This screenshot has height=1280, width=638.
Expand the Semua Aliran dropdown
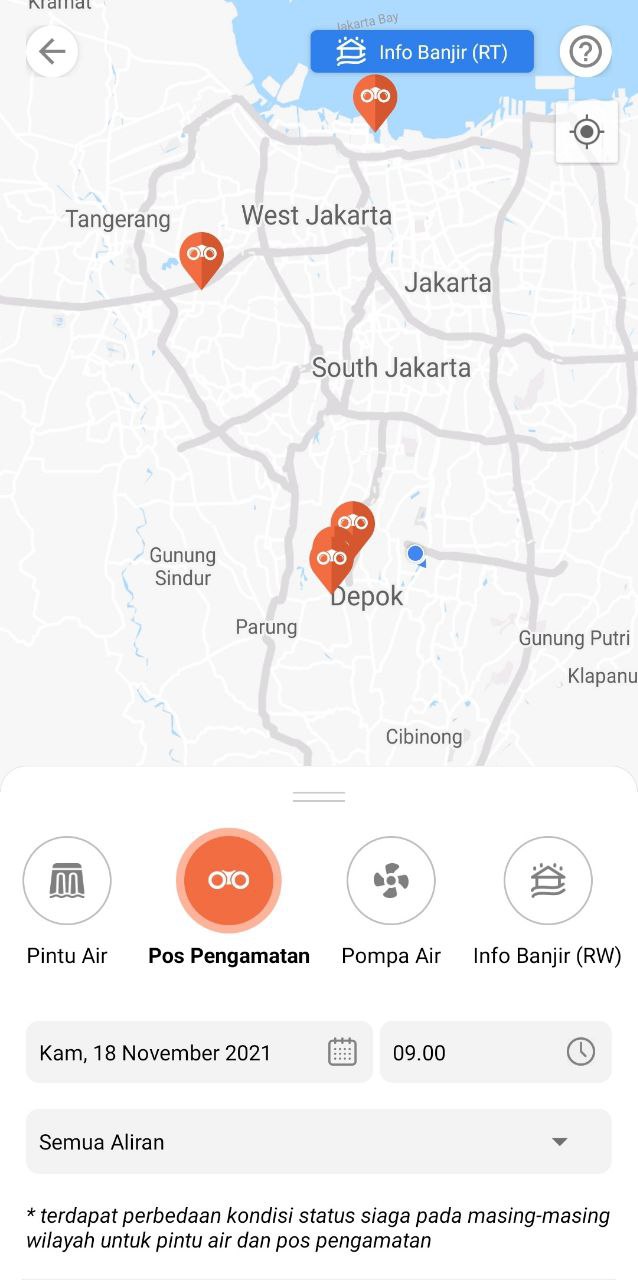point(318,1141)
